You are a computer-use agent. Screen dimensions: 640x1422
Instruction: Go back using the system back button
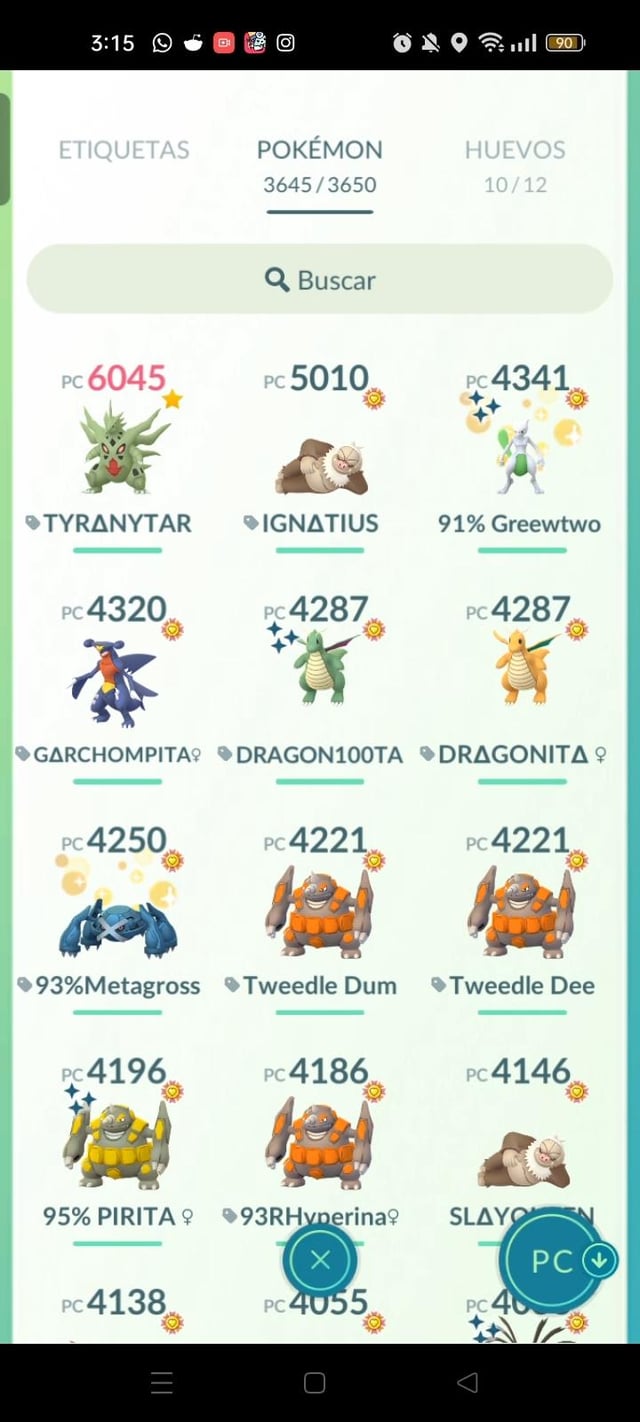coord(467,1383)
